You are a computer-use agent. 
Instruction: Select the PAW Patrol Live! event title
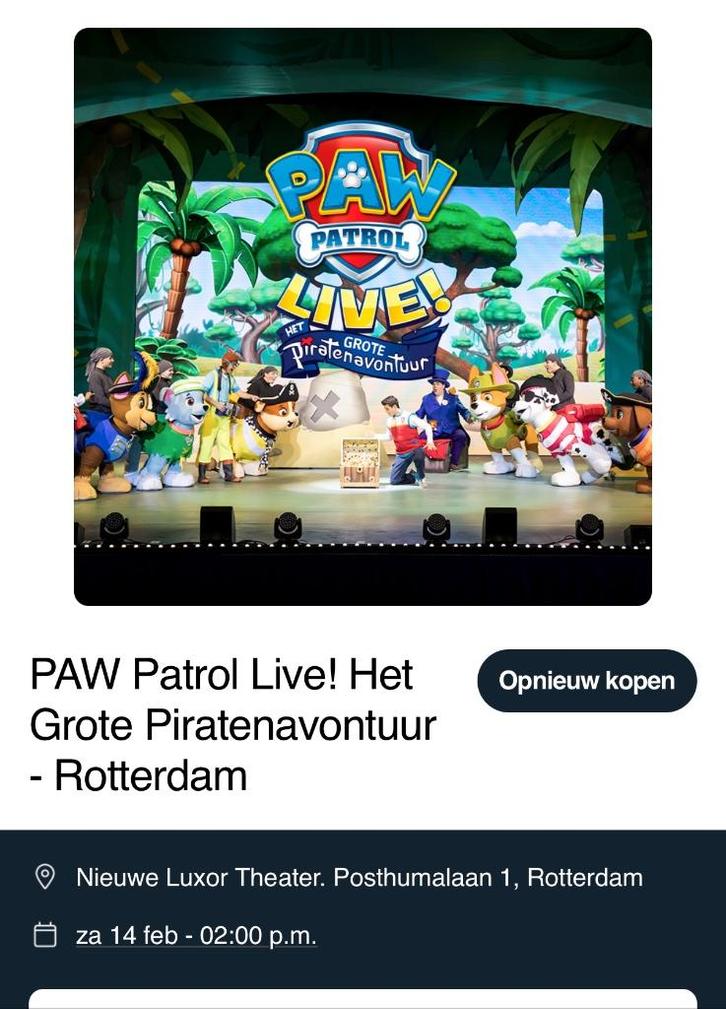pyautogui.click(x=230, y=720)
